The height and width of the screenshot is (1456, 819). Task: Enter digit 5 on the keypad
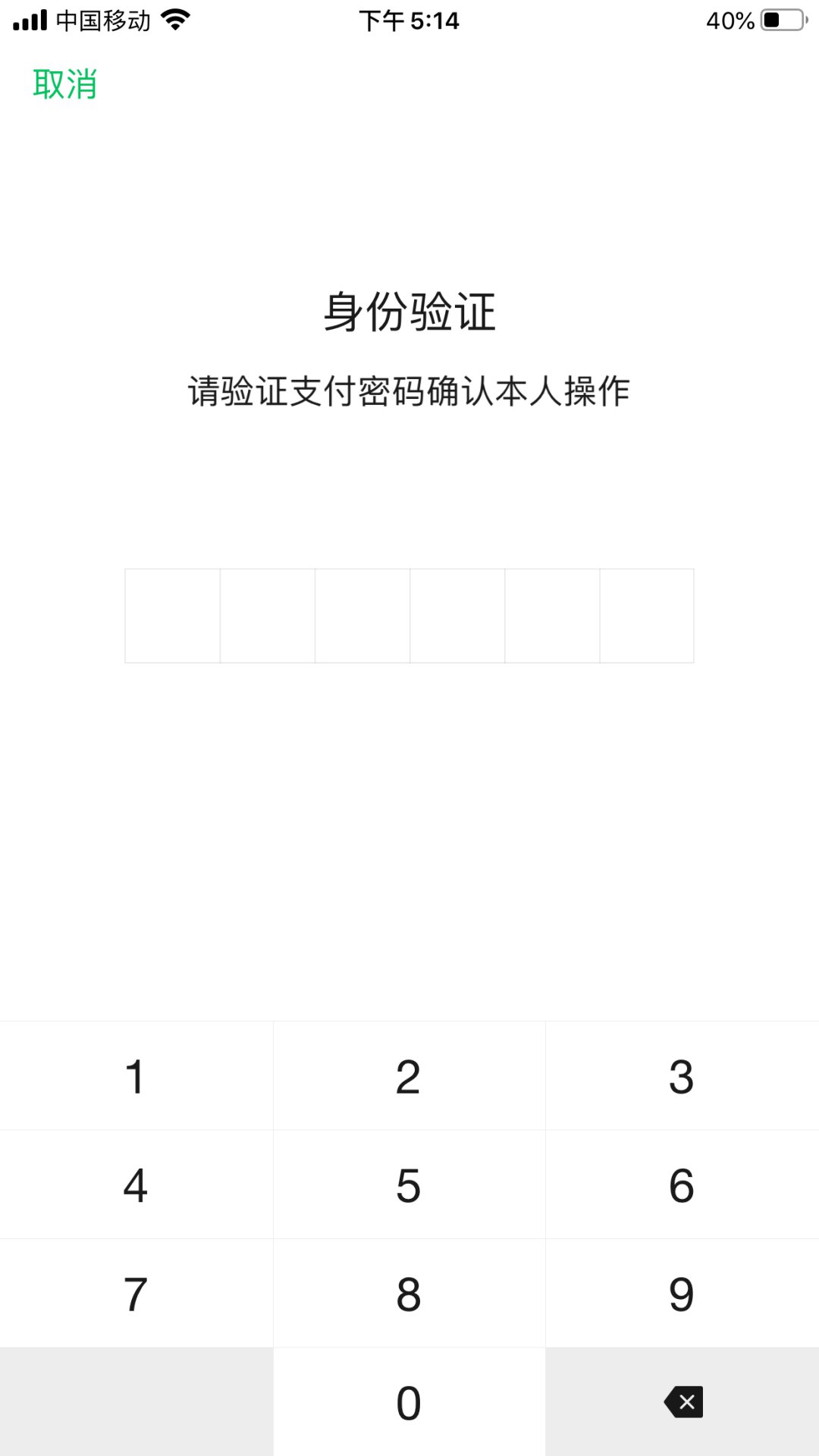409,1185
